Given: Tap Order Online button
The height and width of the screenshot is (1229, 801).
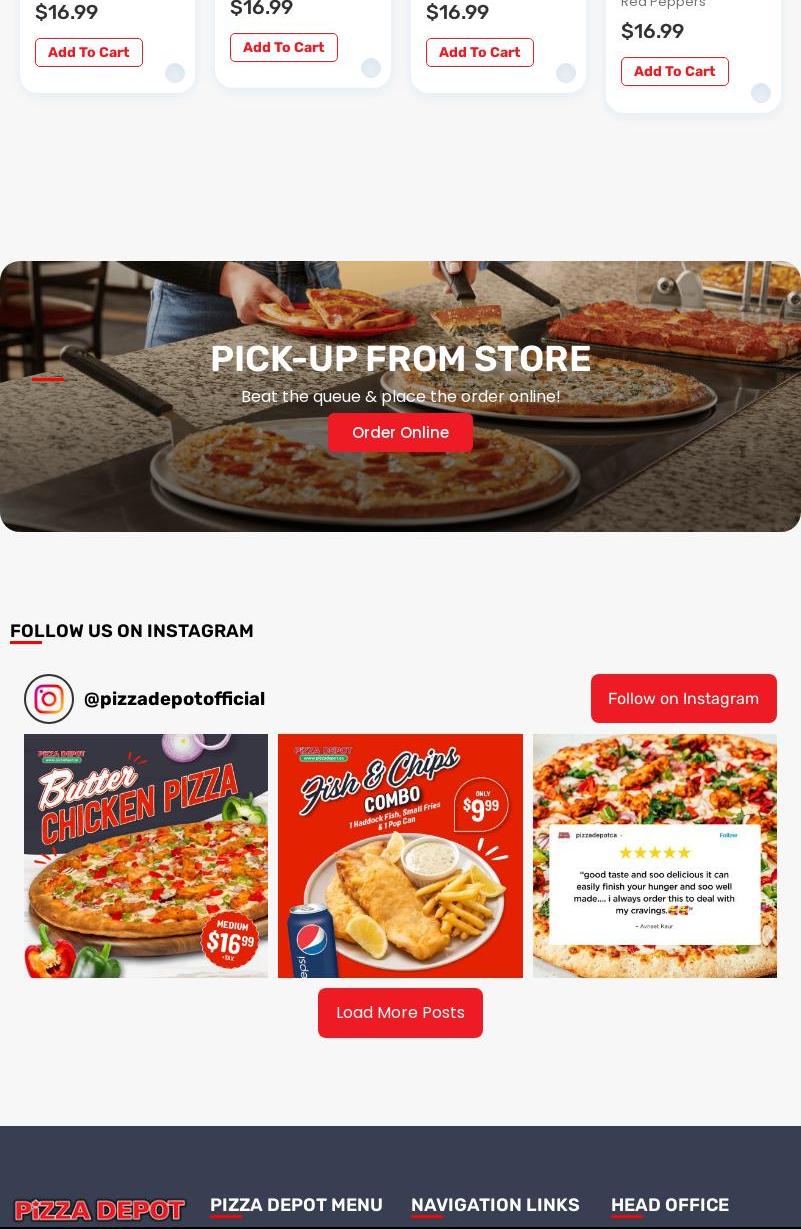Looking at the screenshot, I should 400,432.
